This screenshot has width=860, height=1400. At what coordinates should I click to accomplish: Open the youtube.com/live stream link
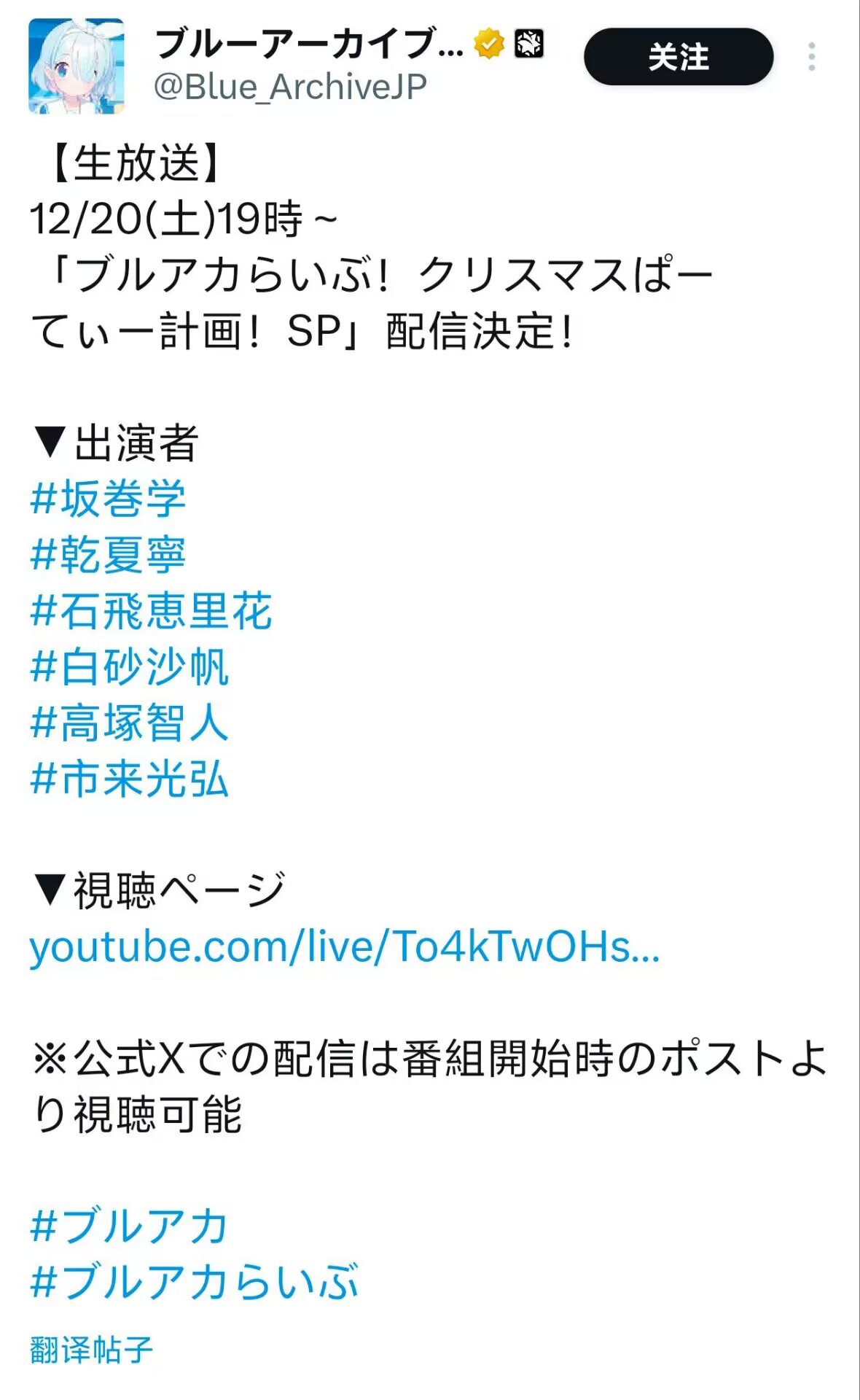[344, 947]
